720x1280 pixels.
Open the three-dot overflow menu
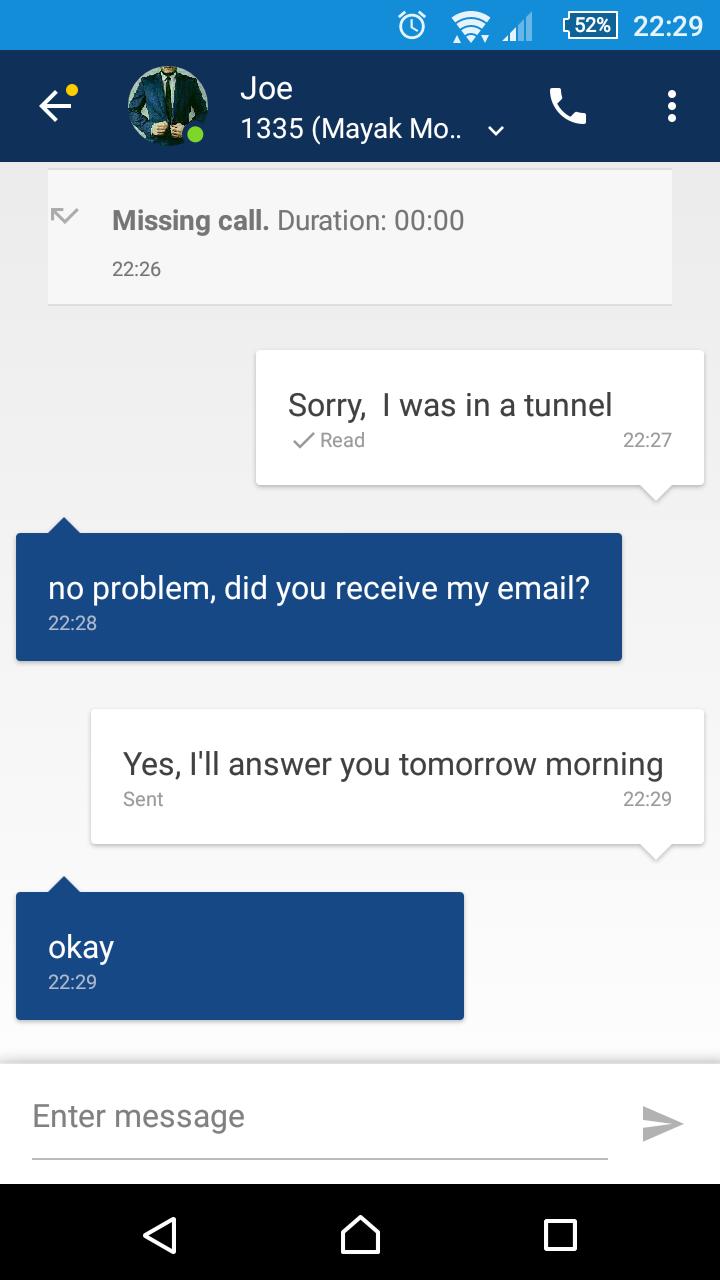click(x=671, y=106)
